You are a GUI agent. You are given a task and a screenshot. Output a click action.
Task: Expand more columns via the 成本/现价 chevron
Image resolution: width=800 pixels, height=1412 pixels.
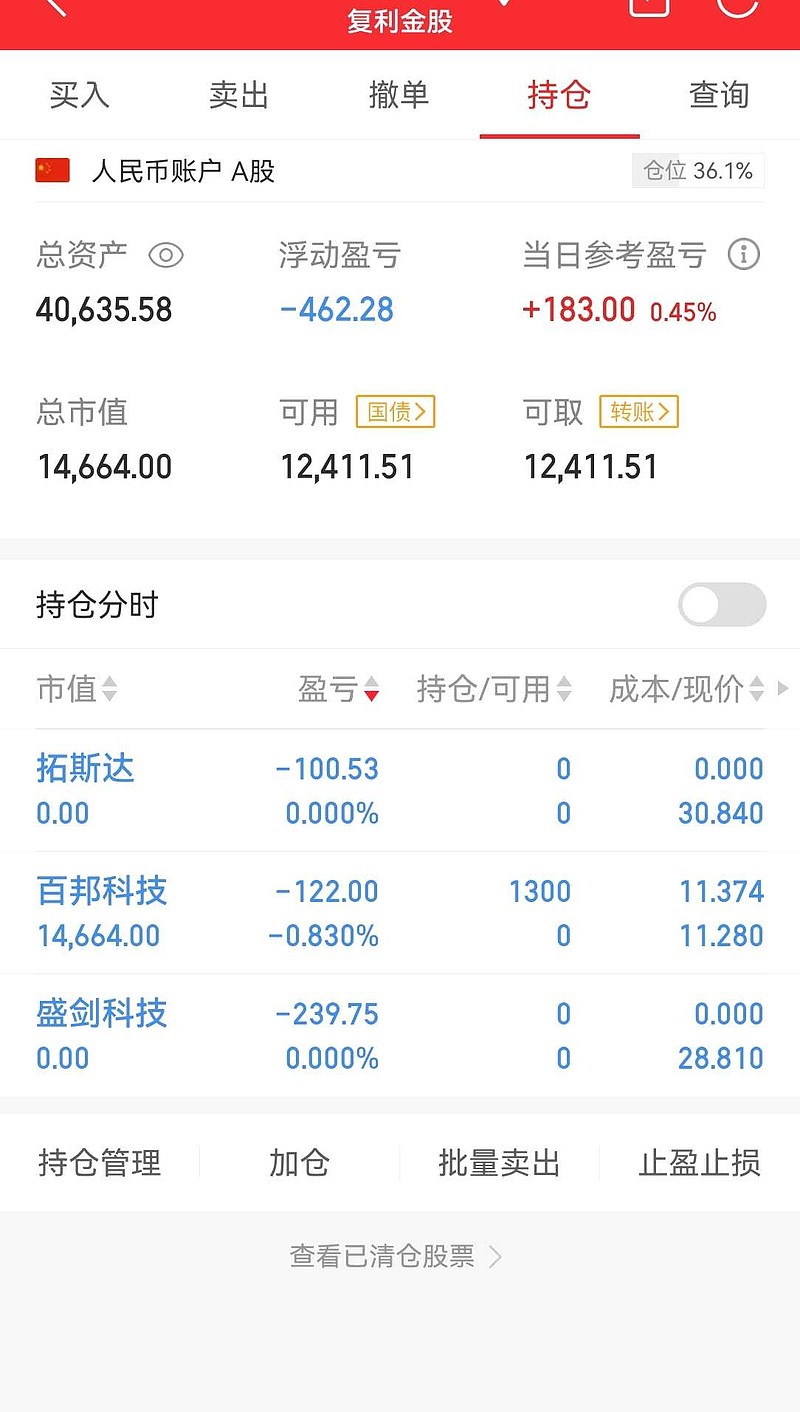tap(785, 690)
